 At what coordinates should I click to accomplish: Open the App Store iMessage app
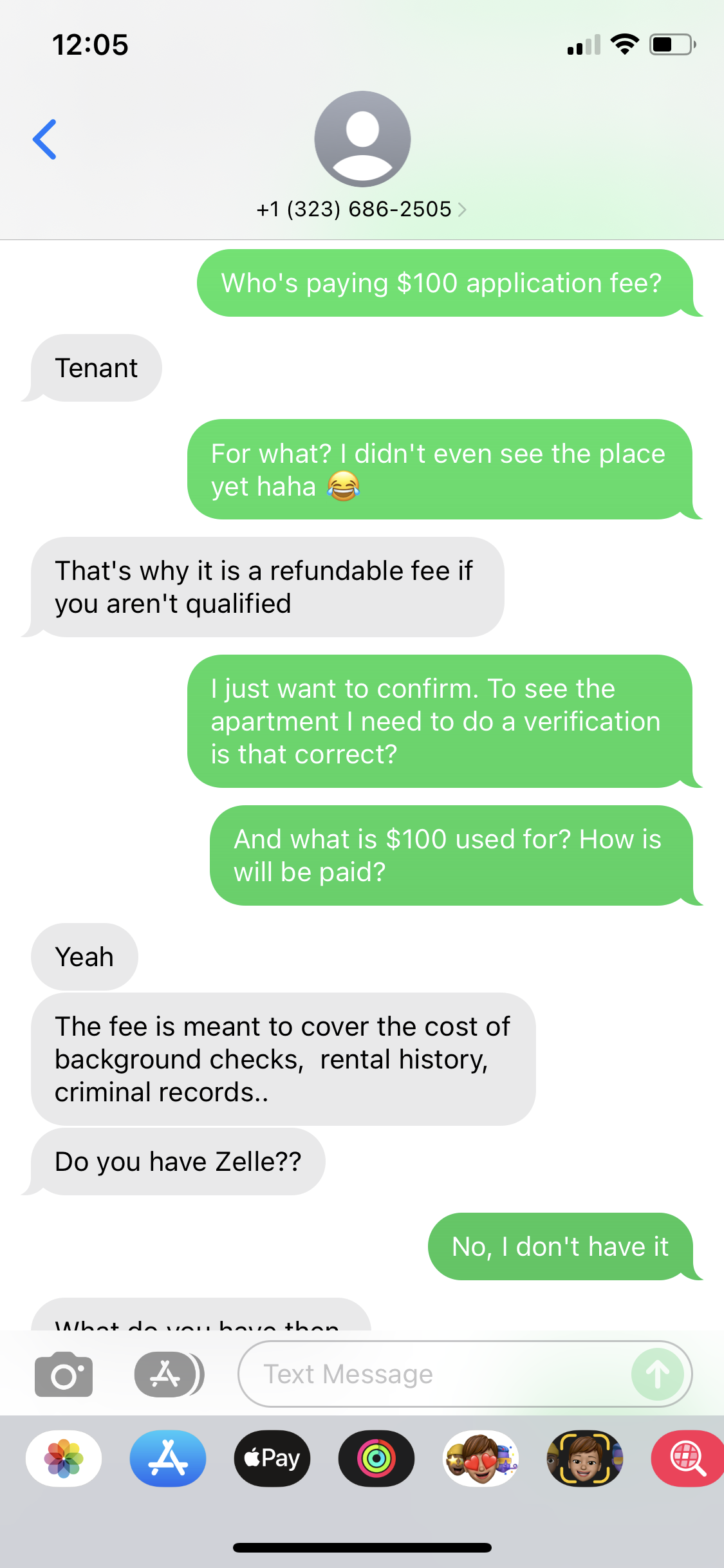pos(168,1459)
